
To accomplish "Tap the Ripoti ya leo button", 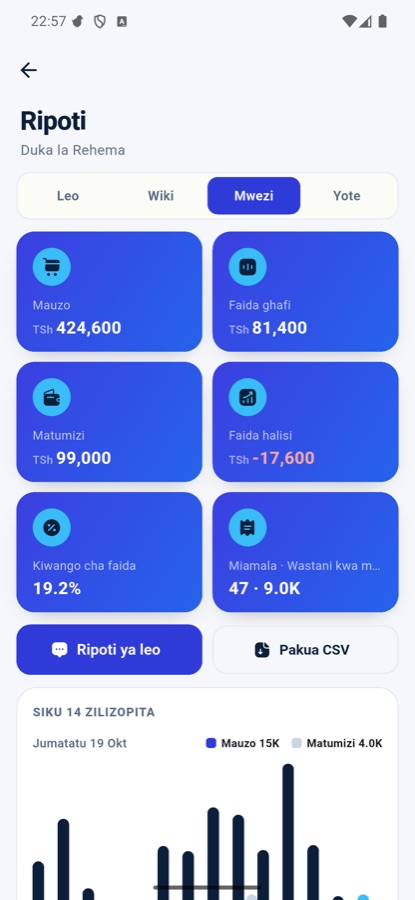I will (x=109, y=650).
